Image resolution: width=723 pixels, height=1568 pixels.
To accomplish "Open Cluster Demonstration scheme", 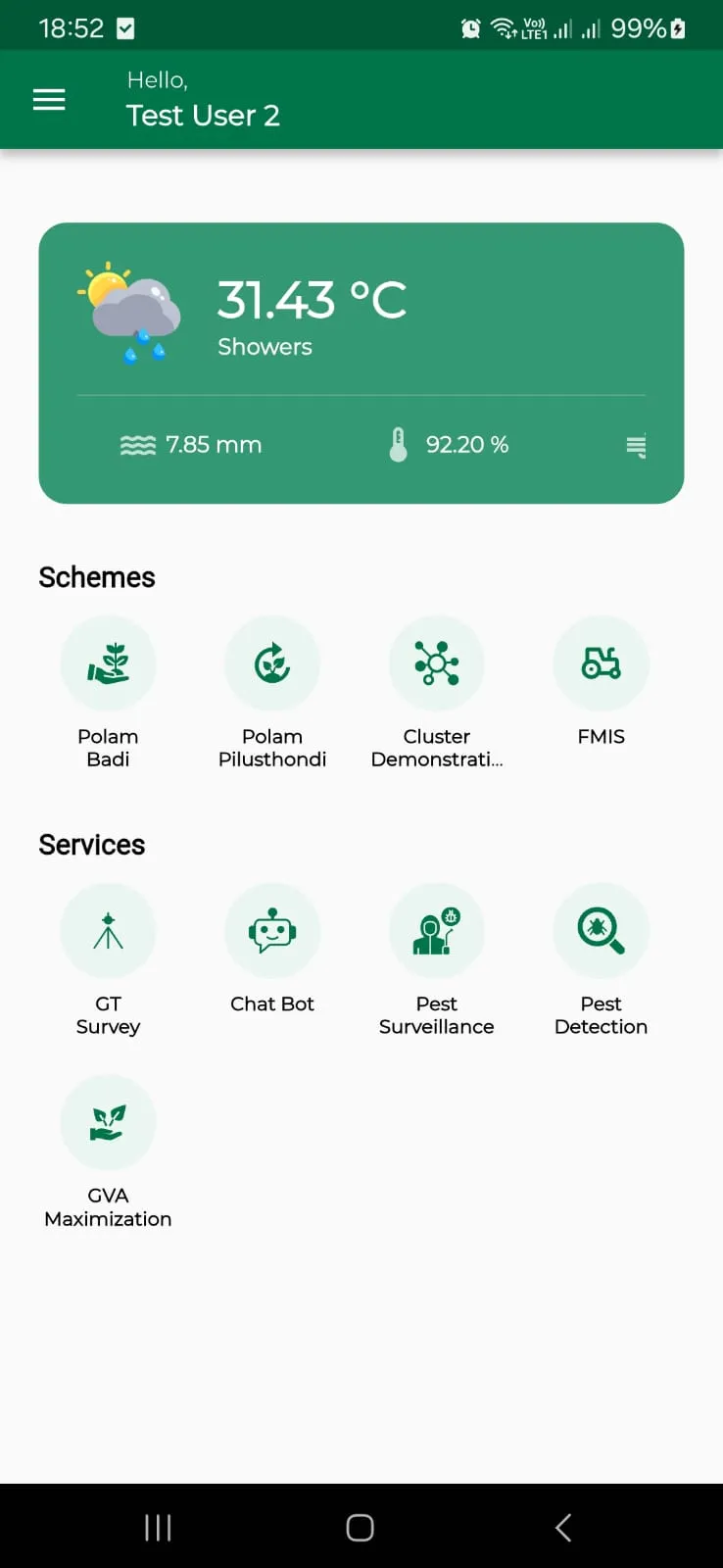I will coord(437,664).
